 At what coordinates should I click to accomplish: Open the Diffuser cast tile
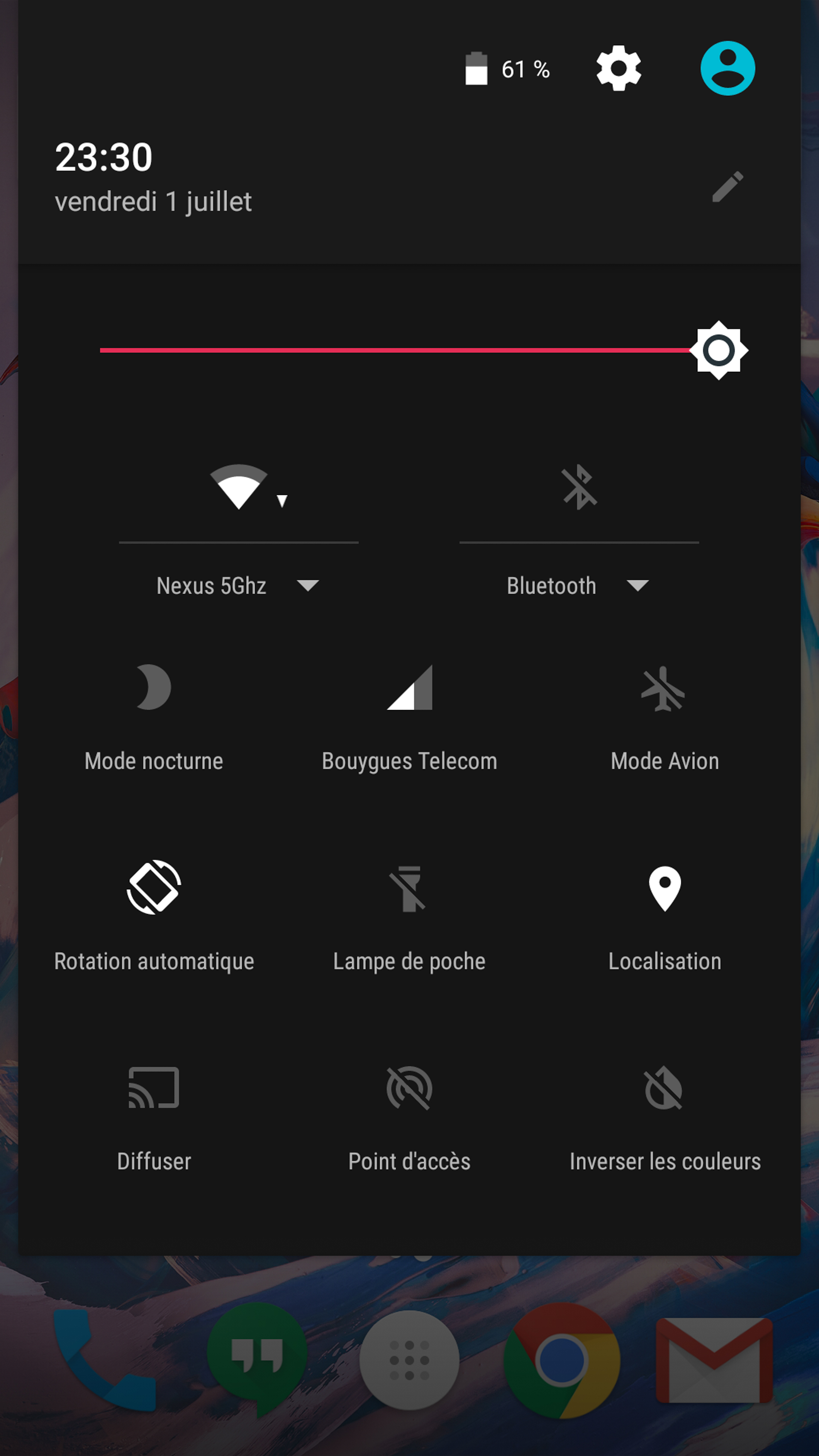[154, 1088]
